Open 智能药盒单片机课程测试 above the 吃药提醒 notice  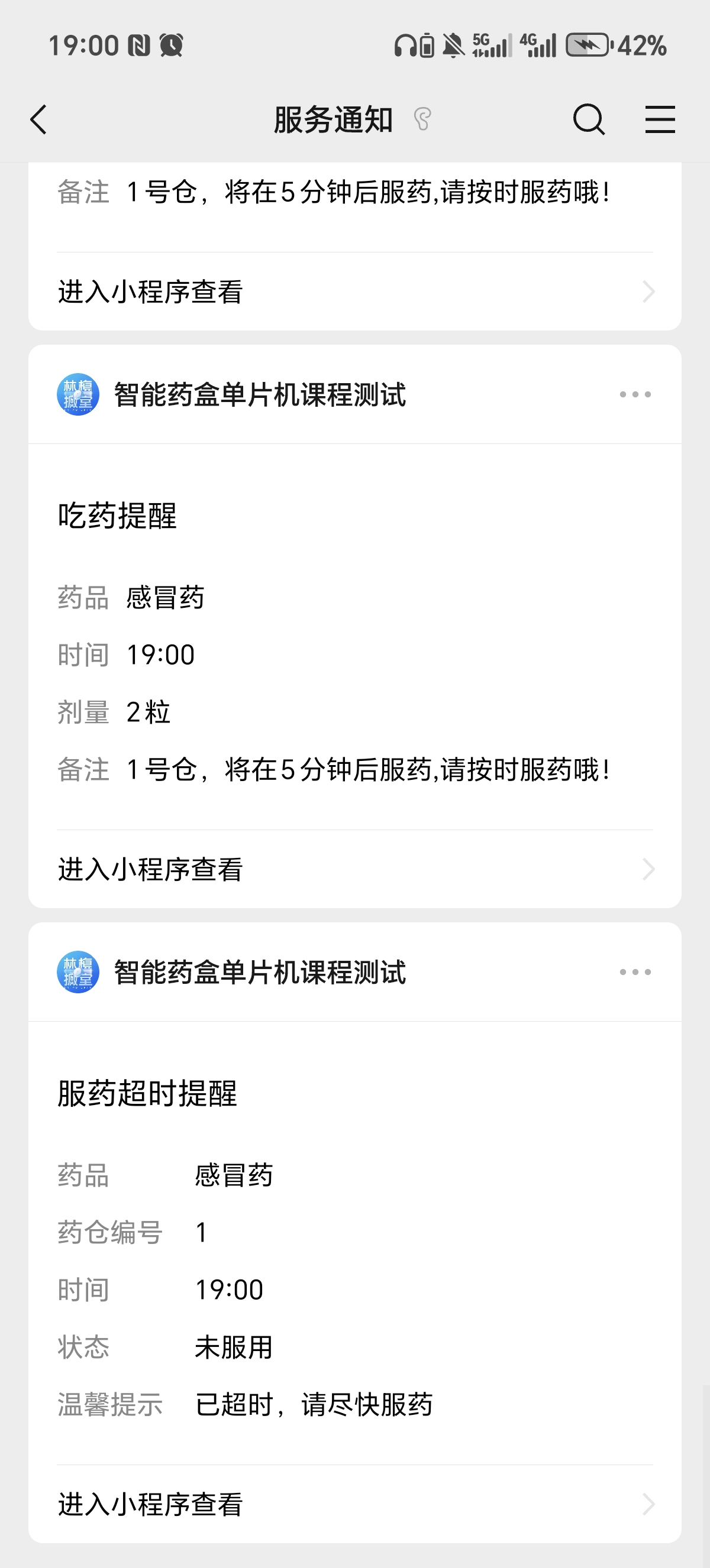pos(259,394)
